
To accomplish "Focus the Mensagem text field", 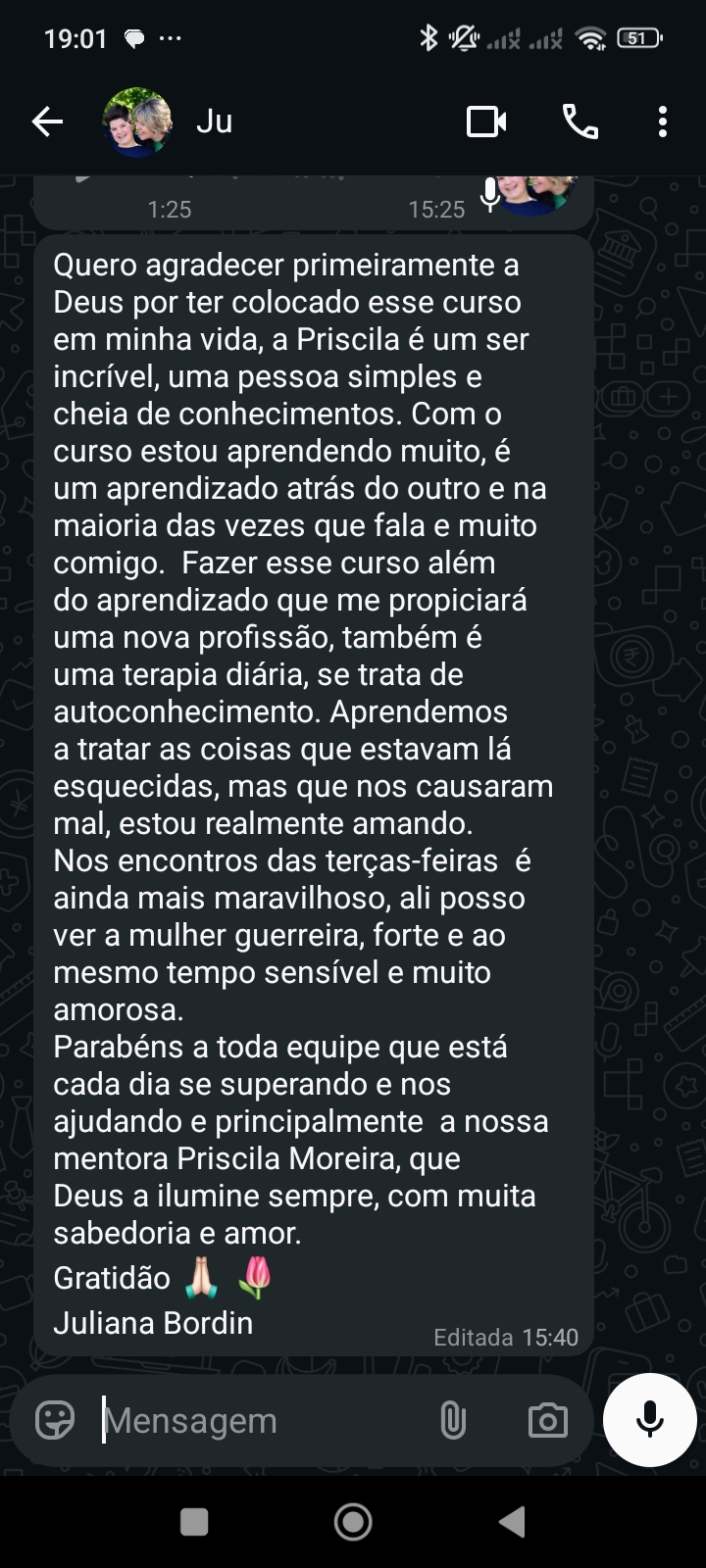I will click(255, 1420).
